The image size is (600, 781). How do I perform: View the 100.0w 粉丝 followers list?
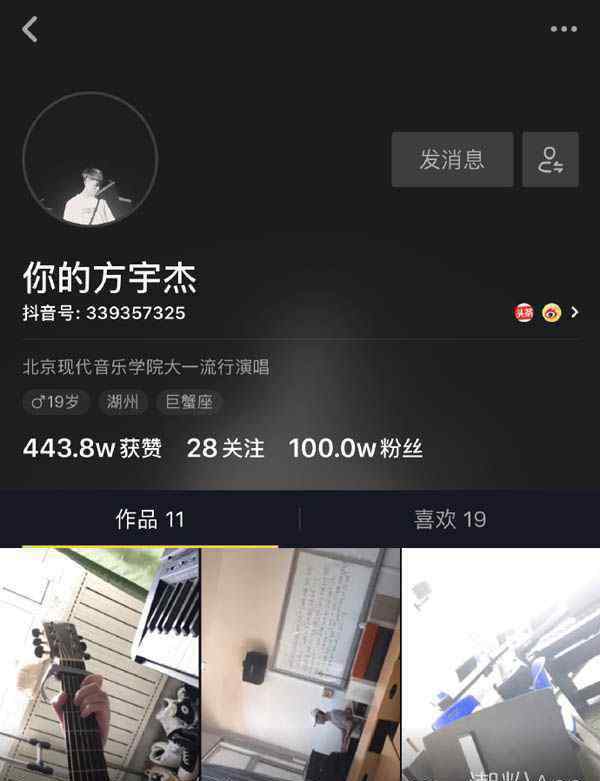[356, 449]
